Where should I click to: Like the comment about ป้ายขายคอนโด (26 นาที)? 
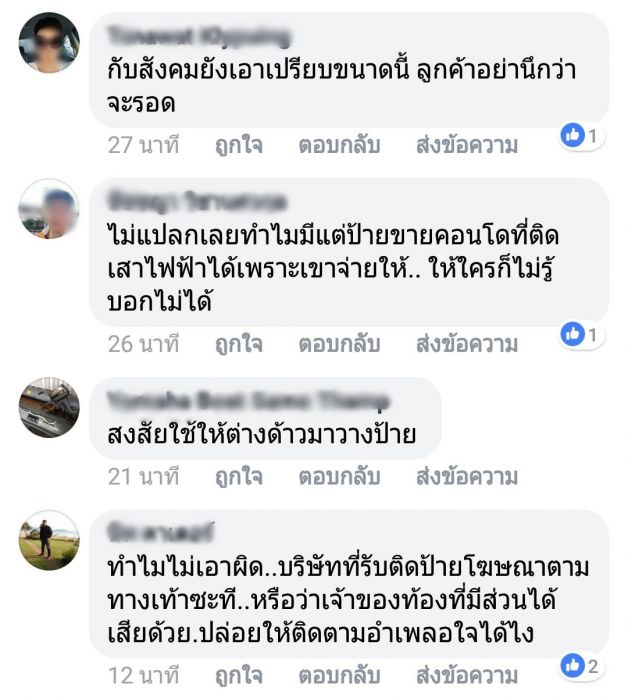(x=238, y=344)
